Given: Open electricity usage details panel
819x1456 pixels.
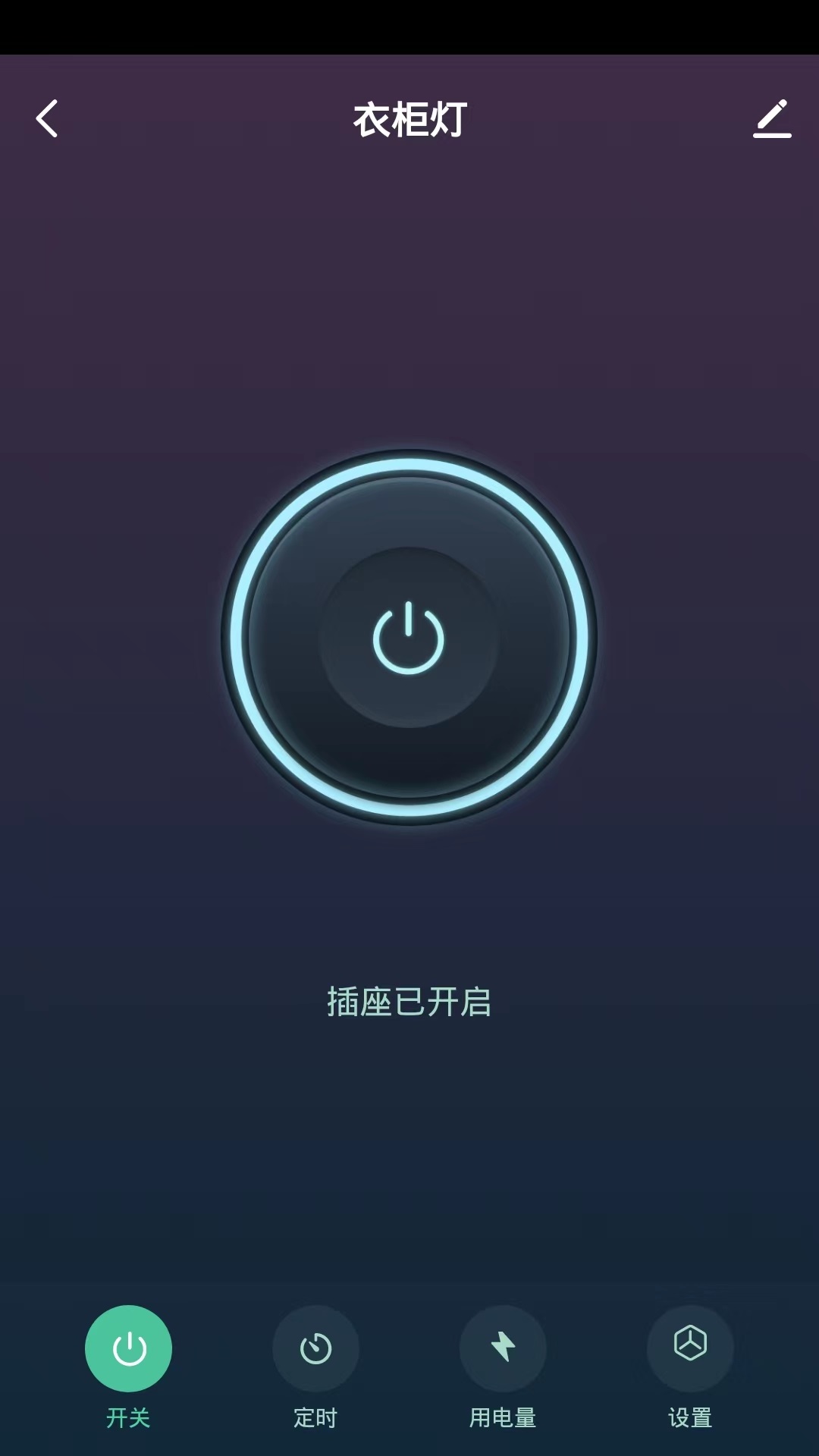Looking at the screenshot, I should pos(503,1350).
